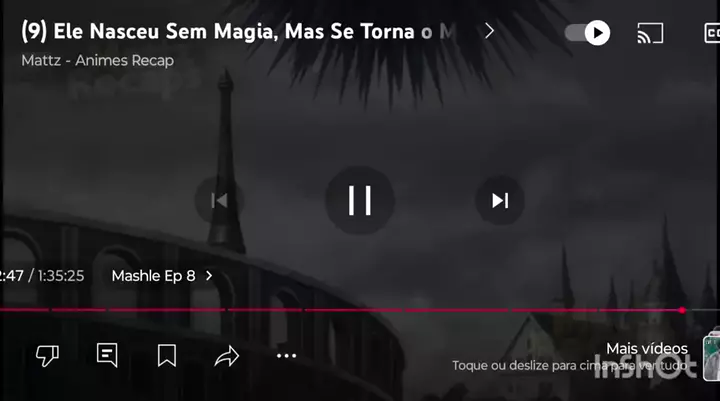Toggle the autoplay switch
The height and width of the screenshot is (401, 720).
(x=587, y=33)
